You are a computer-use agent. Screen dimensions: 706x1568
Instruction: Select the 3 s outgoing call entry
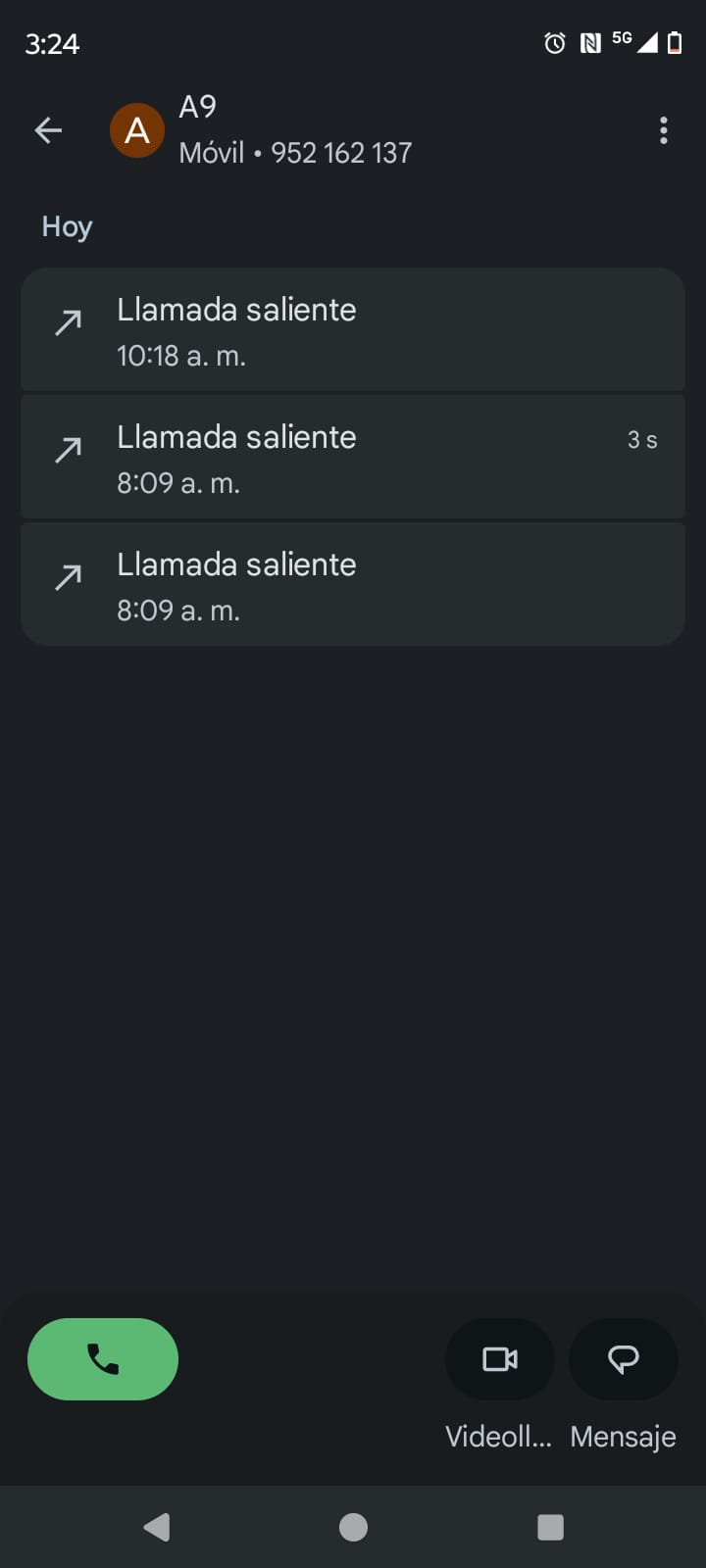pyautogui.click(x=352, y=458)
